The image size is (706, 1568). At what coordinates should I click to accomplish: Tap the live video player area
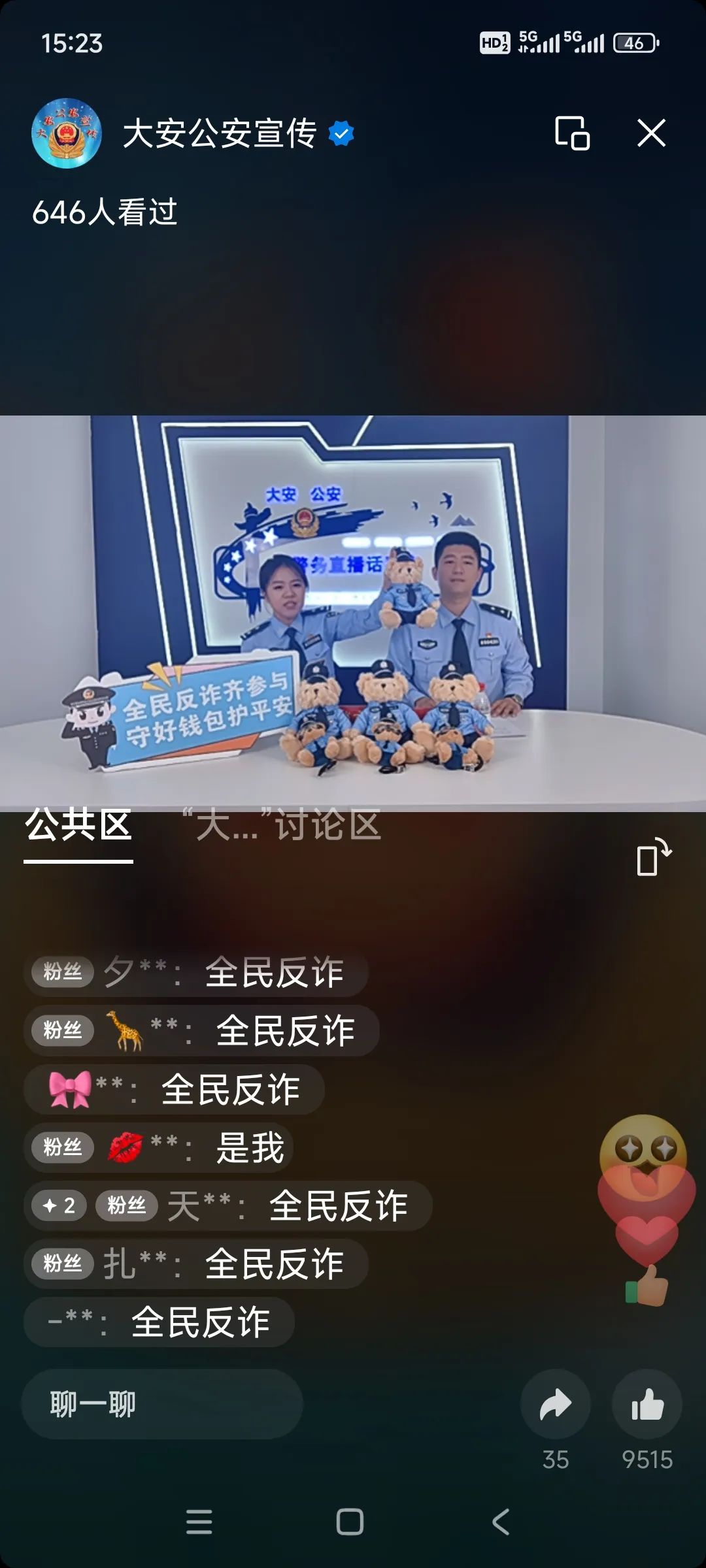(353, 613)
